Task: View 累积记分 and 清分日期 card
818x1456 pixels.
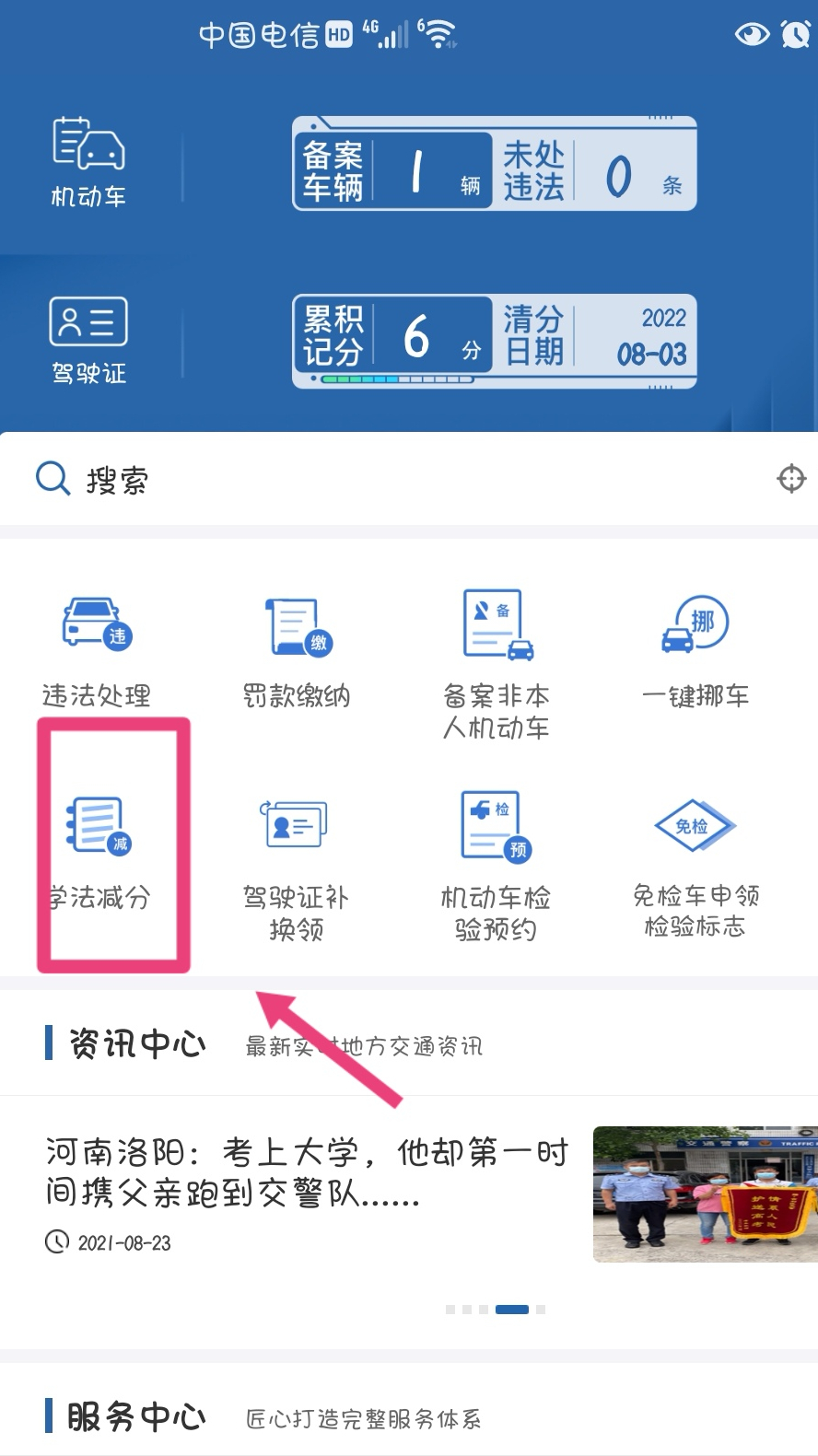Action: (x=495, y=342)
